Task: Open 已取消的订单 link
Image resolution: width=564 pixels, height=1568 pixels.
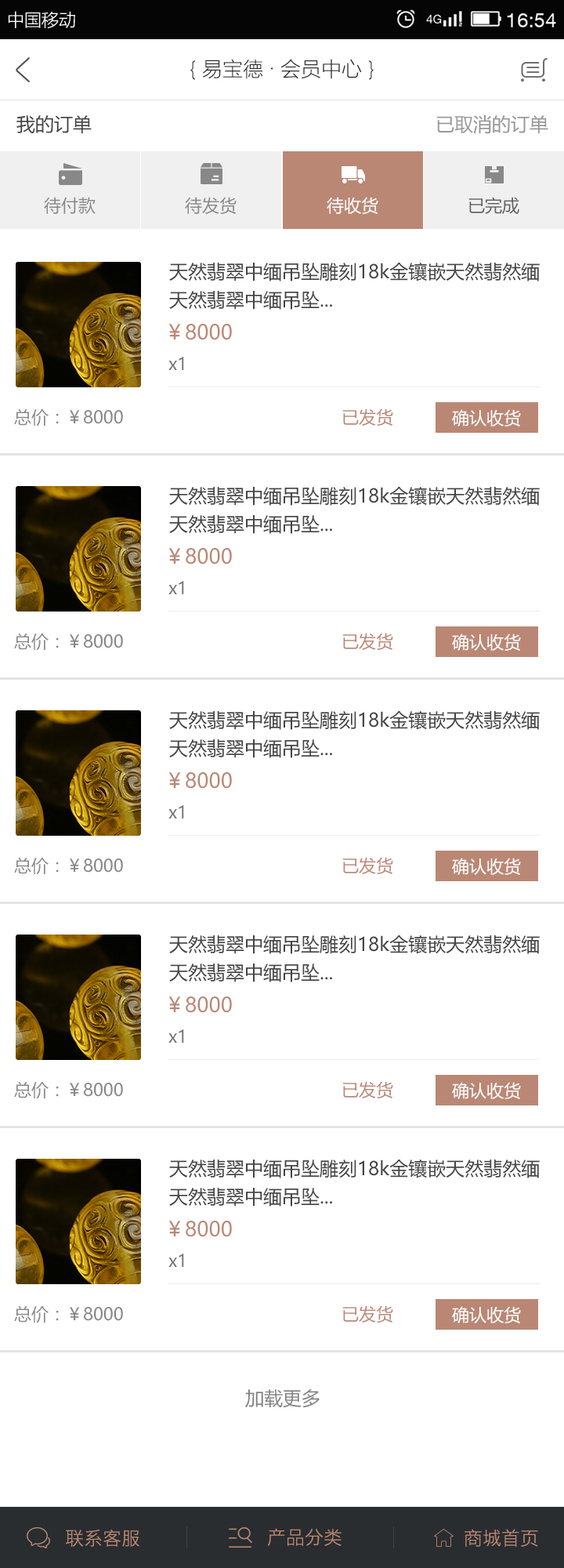Action: (x=491, y=125)
